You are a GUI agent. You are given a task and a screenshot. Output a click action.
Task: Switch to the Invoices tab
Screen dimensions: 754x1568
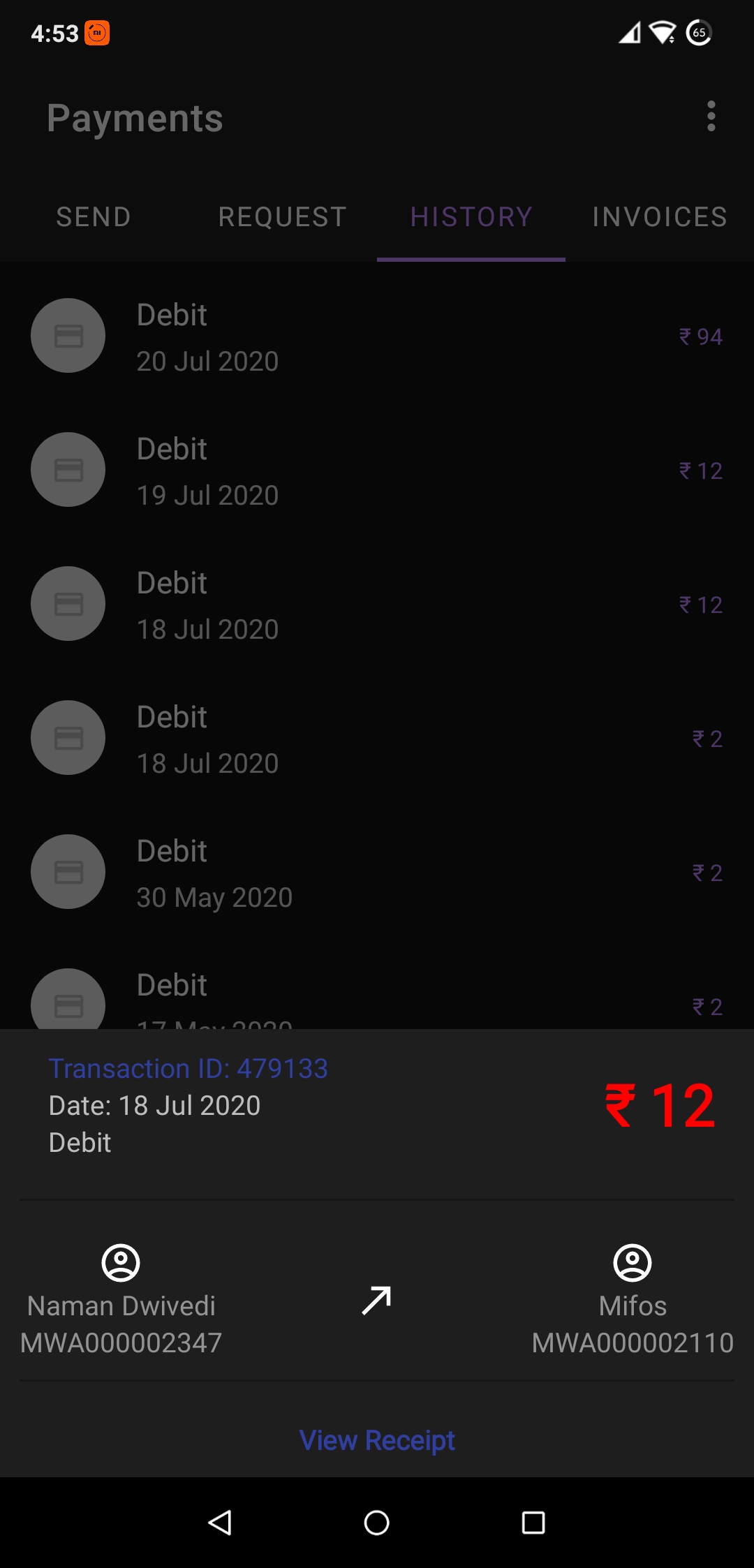(x=660, y=217)
